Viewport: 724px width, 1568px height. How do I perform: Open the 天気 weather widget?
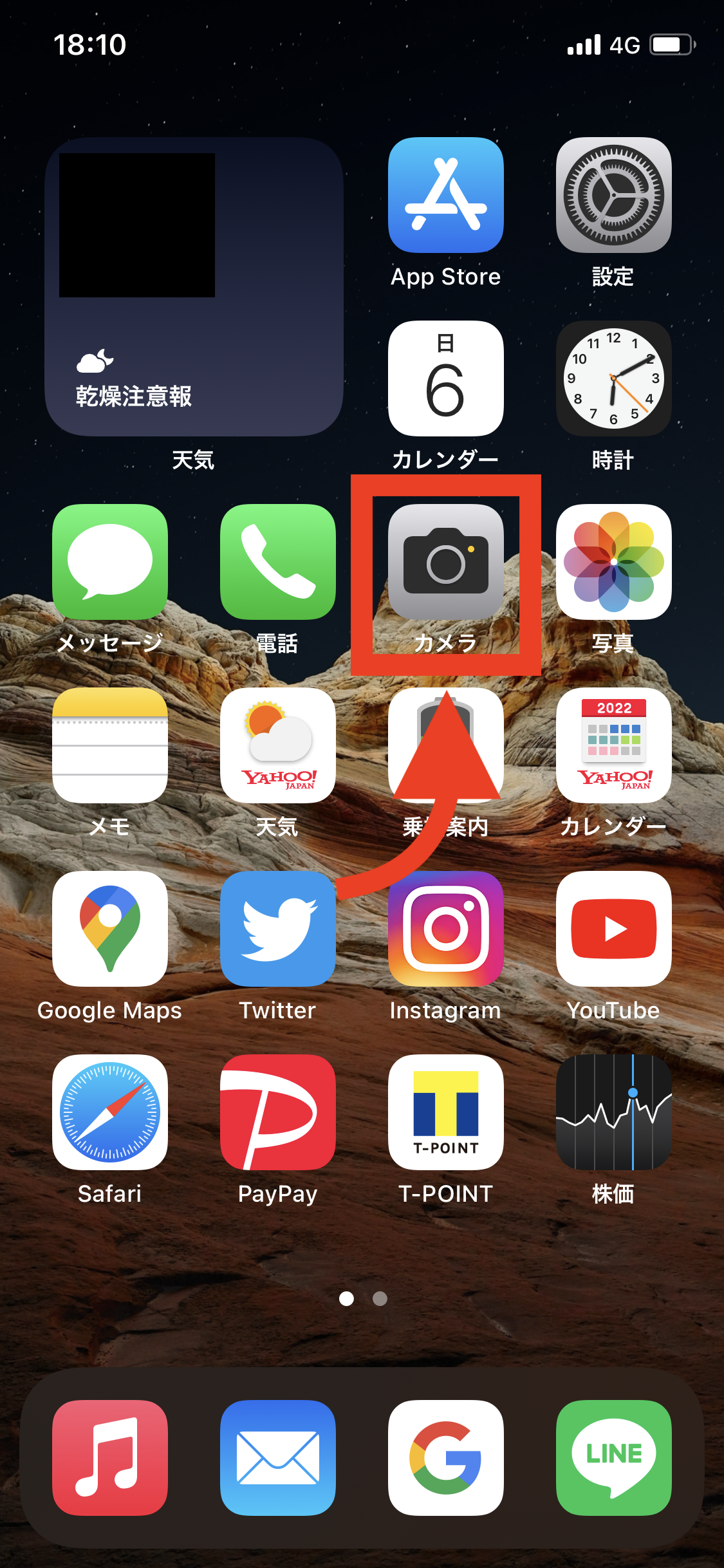pos(194,286)
